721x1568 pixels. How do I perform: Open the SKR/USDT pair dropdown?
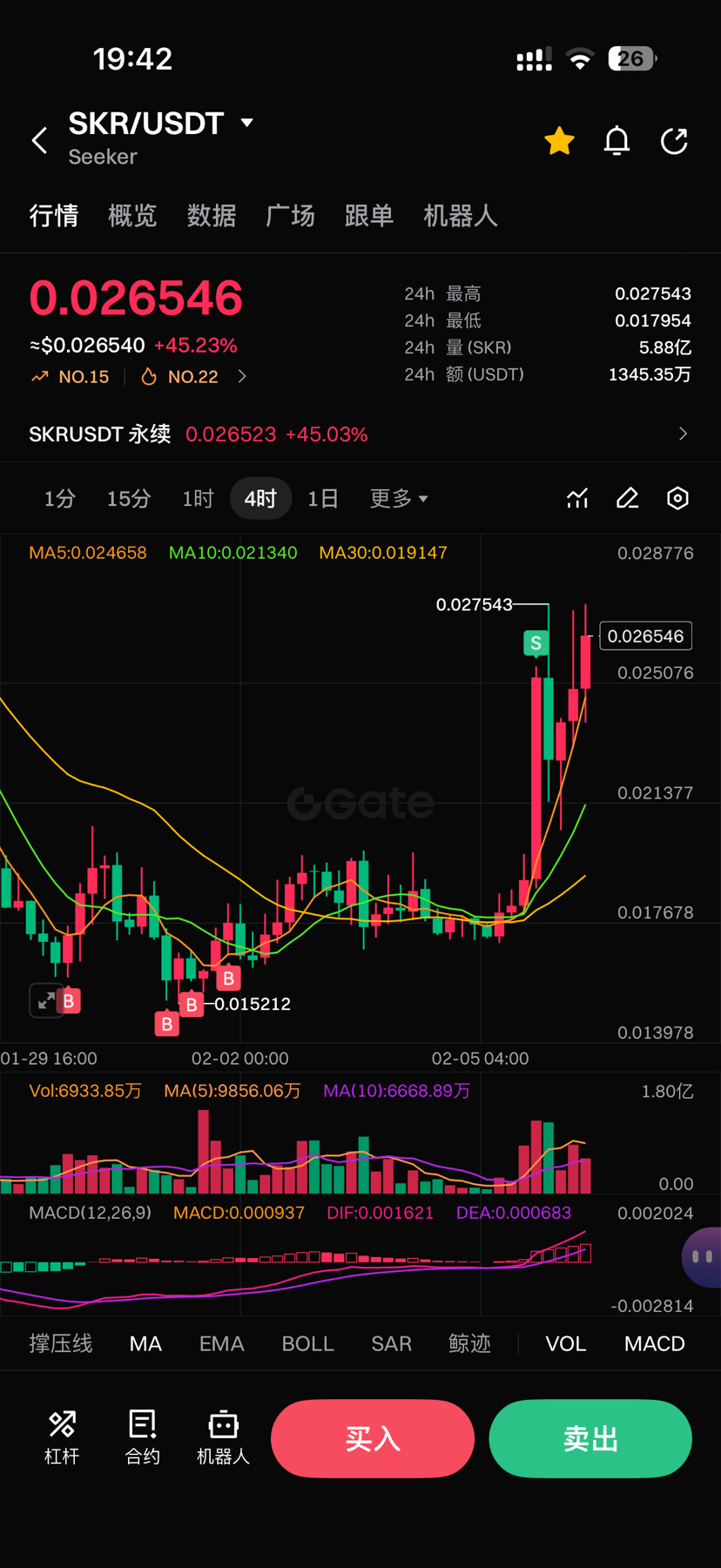point(247,123)
